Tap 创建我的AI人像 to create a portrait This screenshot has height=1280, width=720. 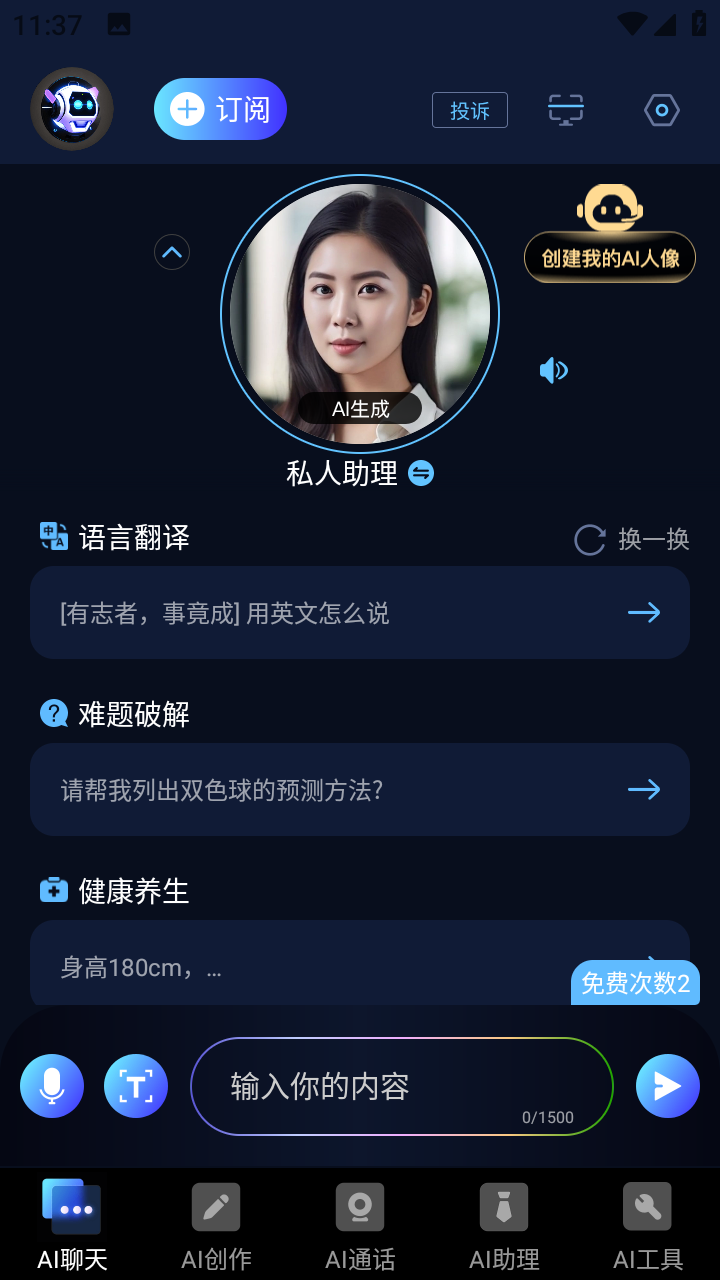click(x=610, y=258)
